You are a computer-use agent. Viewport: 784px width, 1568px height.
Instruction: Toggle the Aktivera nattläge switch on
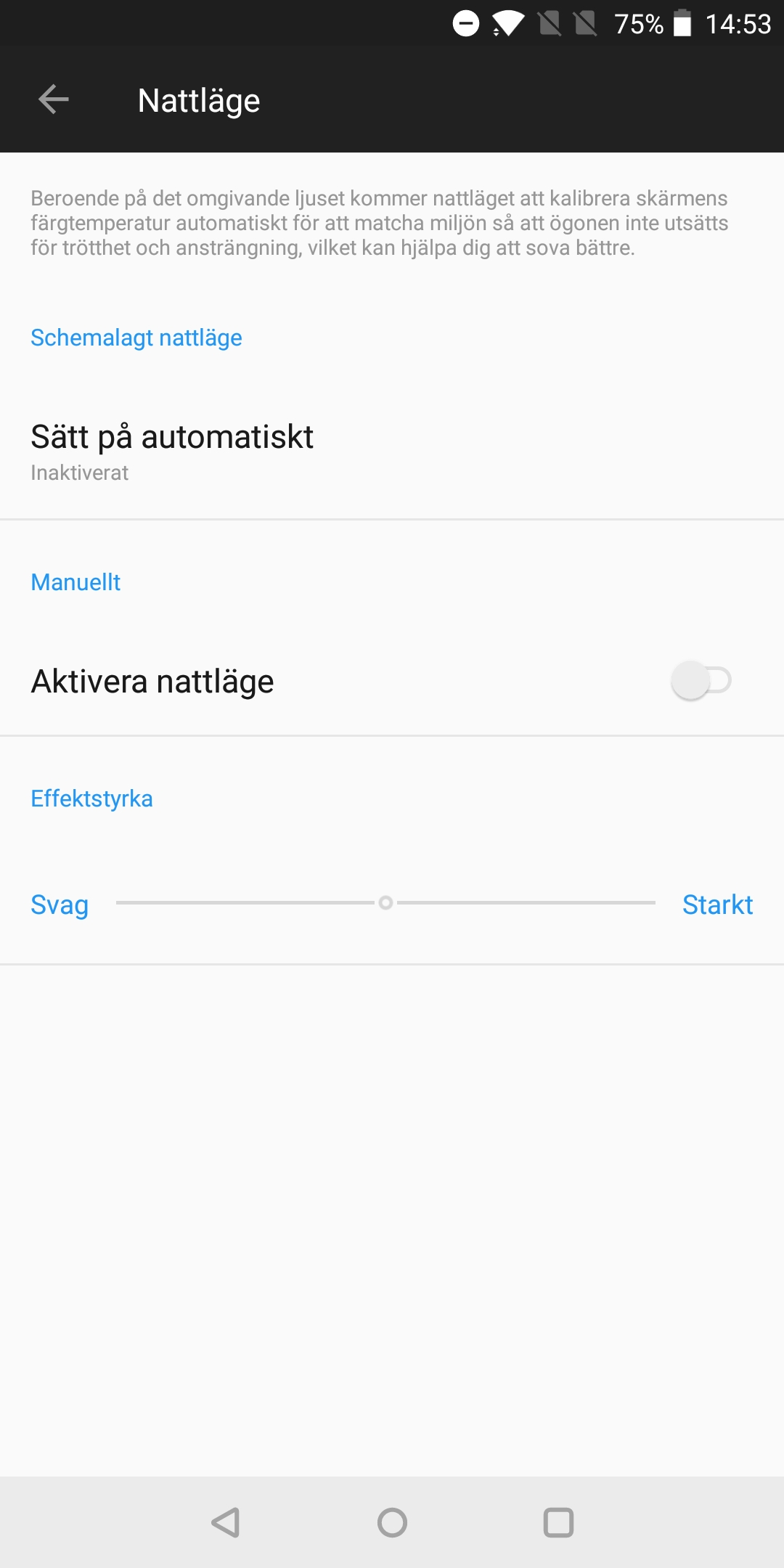pyautogui.click(x=701, y=681)
